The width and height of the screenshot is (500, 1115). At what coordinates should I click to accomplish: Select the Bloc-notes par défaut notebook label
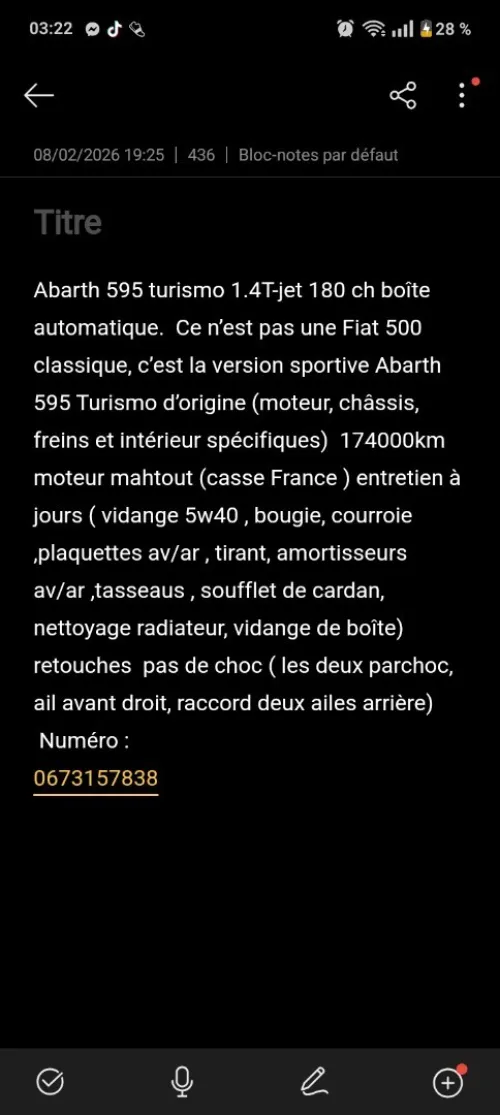tap(318, 154)
